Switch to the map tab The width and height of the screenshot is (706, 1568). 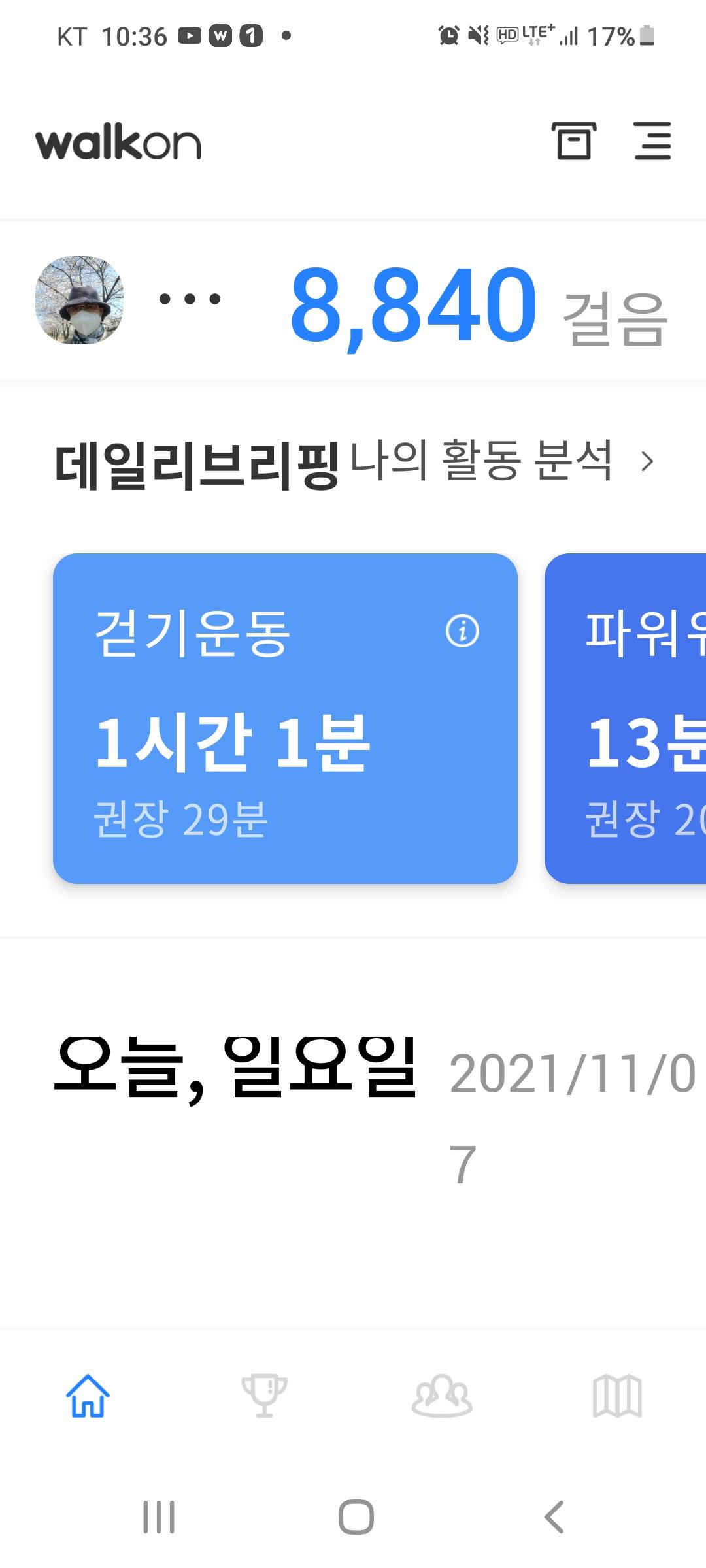point(617,1395)
